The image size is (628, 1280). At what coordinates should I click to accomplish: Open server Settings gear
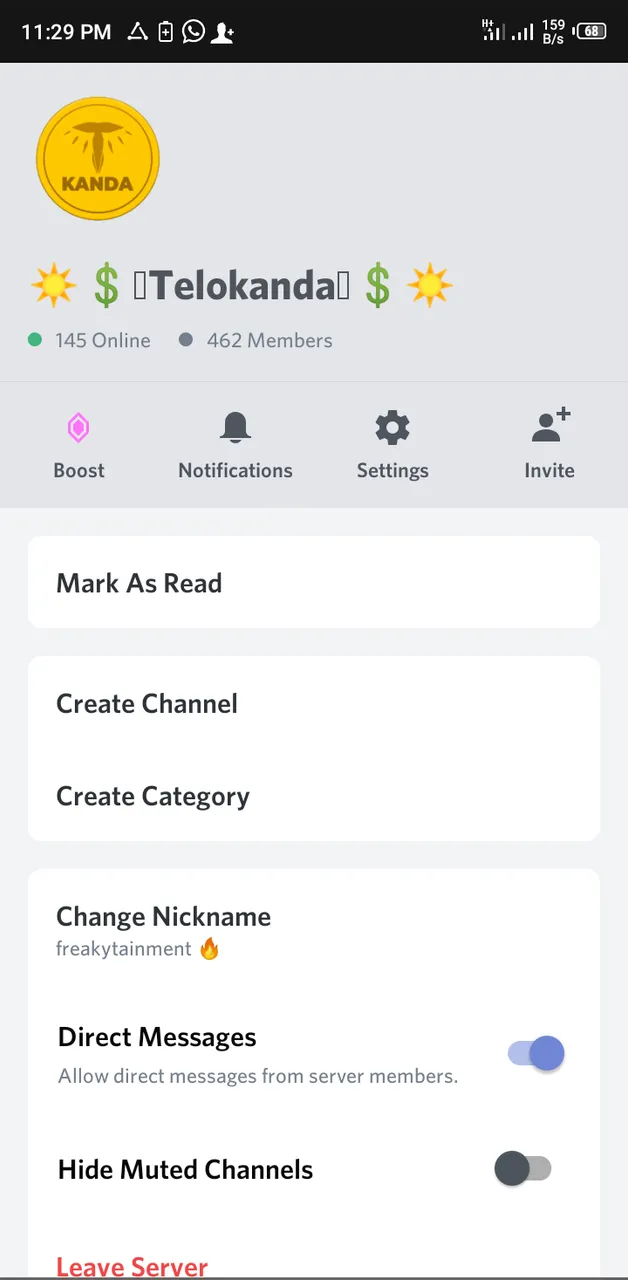pyautogui.click(x=392, y=446)
